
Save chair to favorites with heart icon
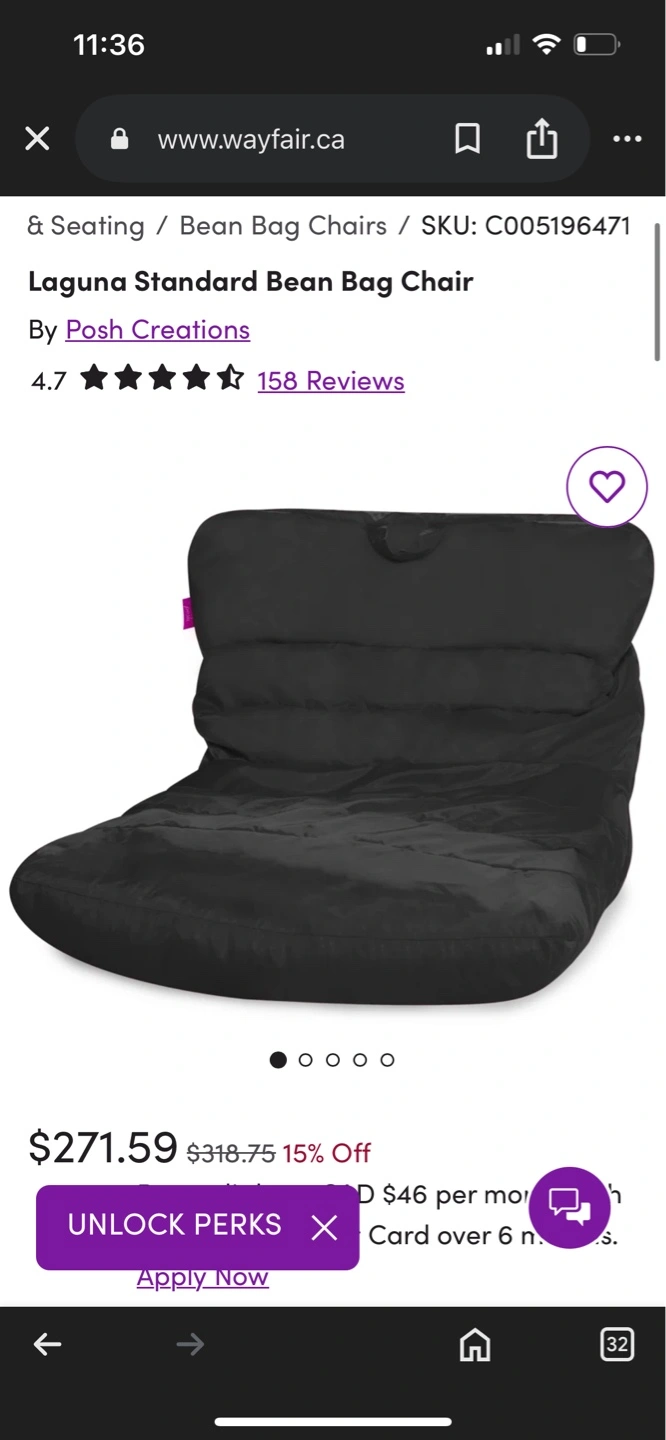click(606, 487)
